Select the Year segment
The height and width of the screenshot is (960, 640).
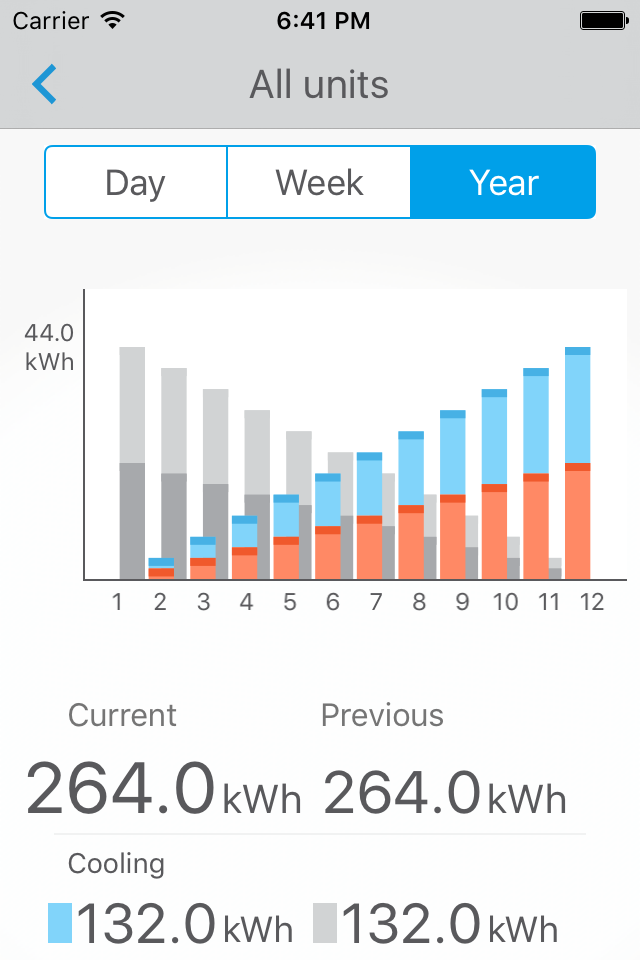point(503,182)
